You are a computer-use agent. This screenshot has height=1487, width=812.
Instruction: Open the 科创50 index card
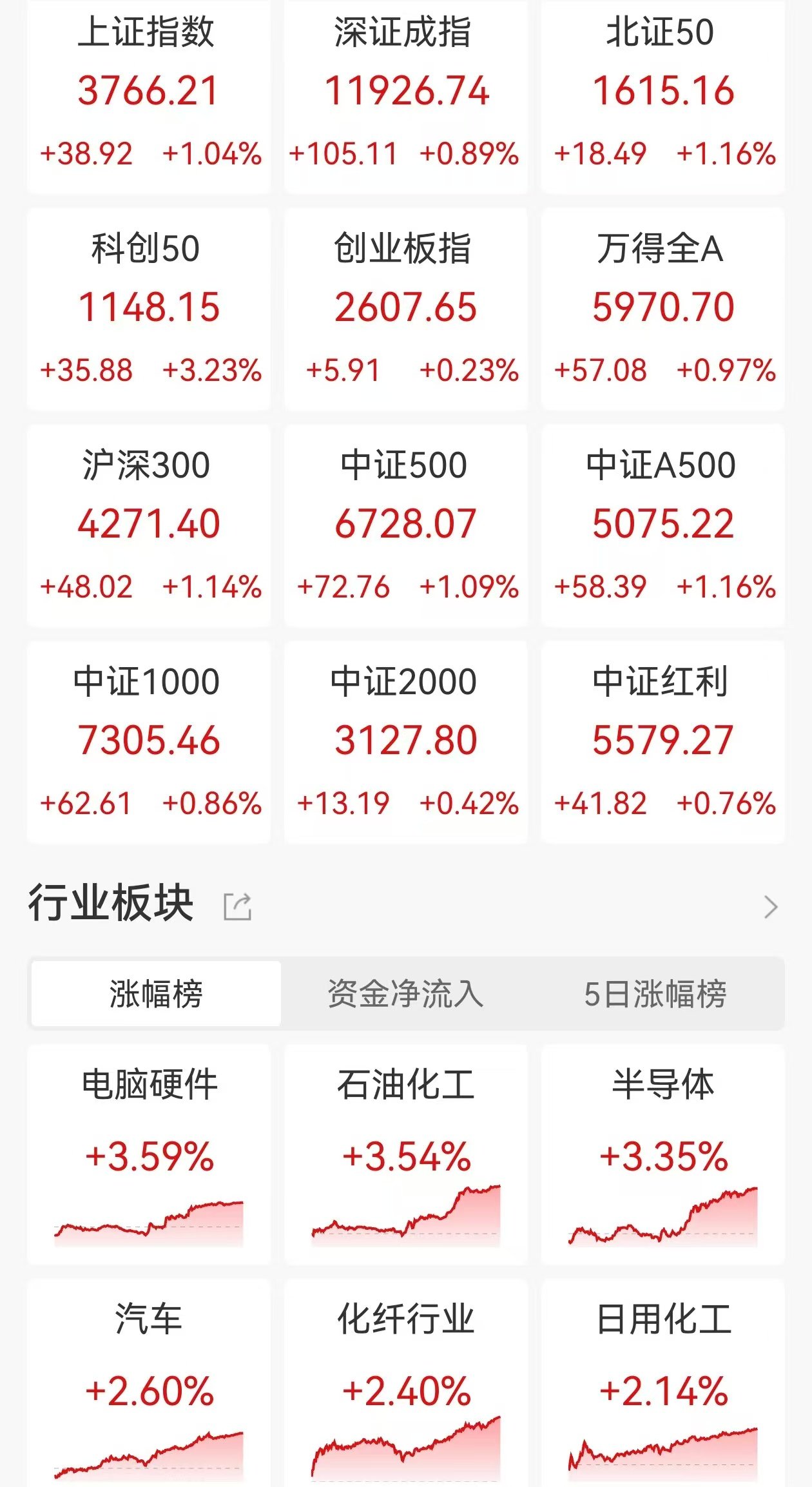coord(149,309)
